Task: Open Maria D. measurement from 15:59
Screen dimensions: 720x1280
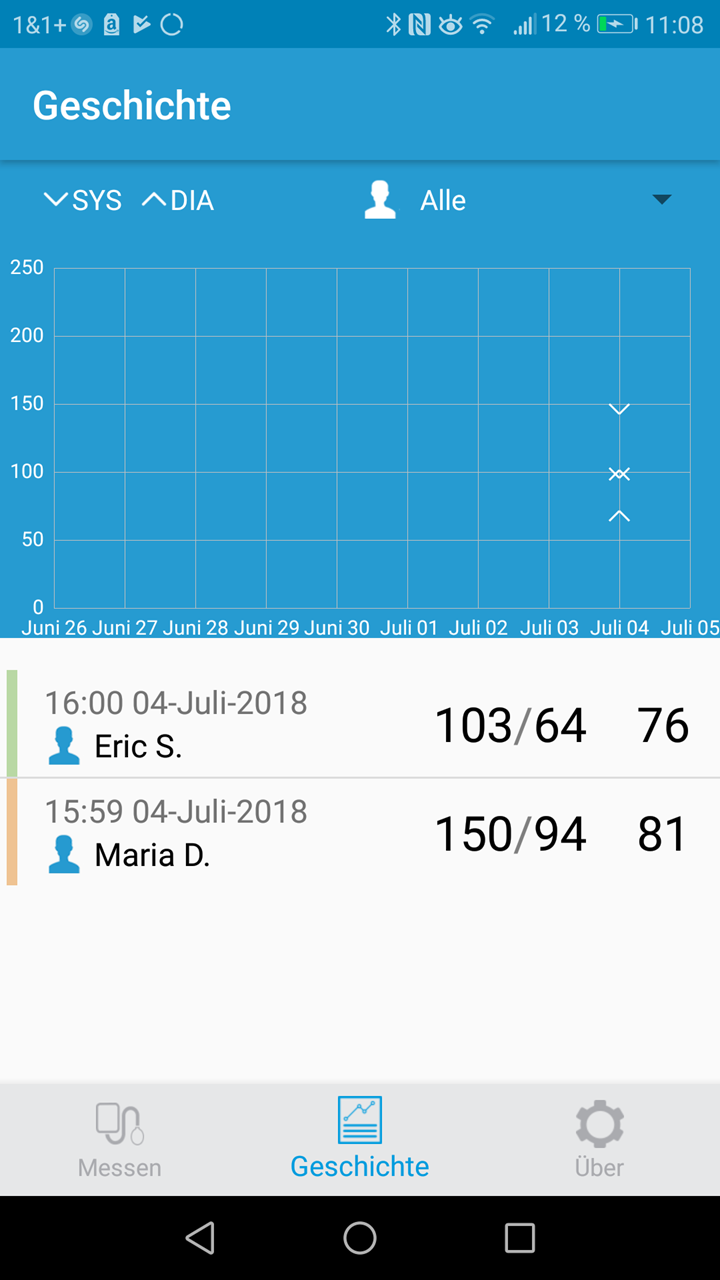Action: [x=360, y=833]
